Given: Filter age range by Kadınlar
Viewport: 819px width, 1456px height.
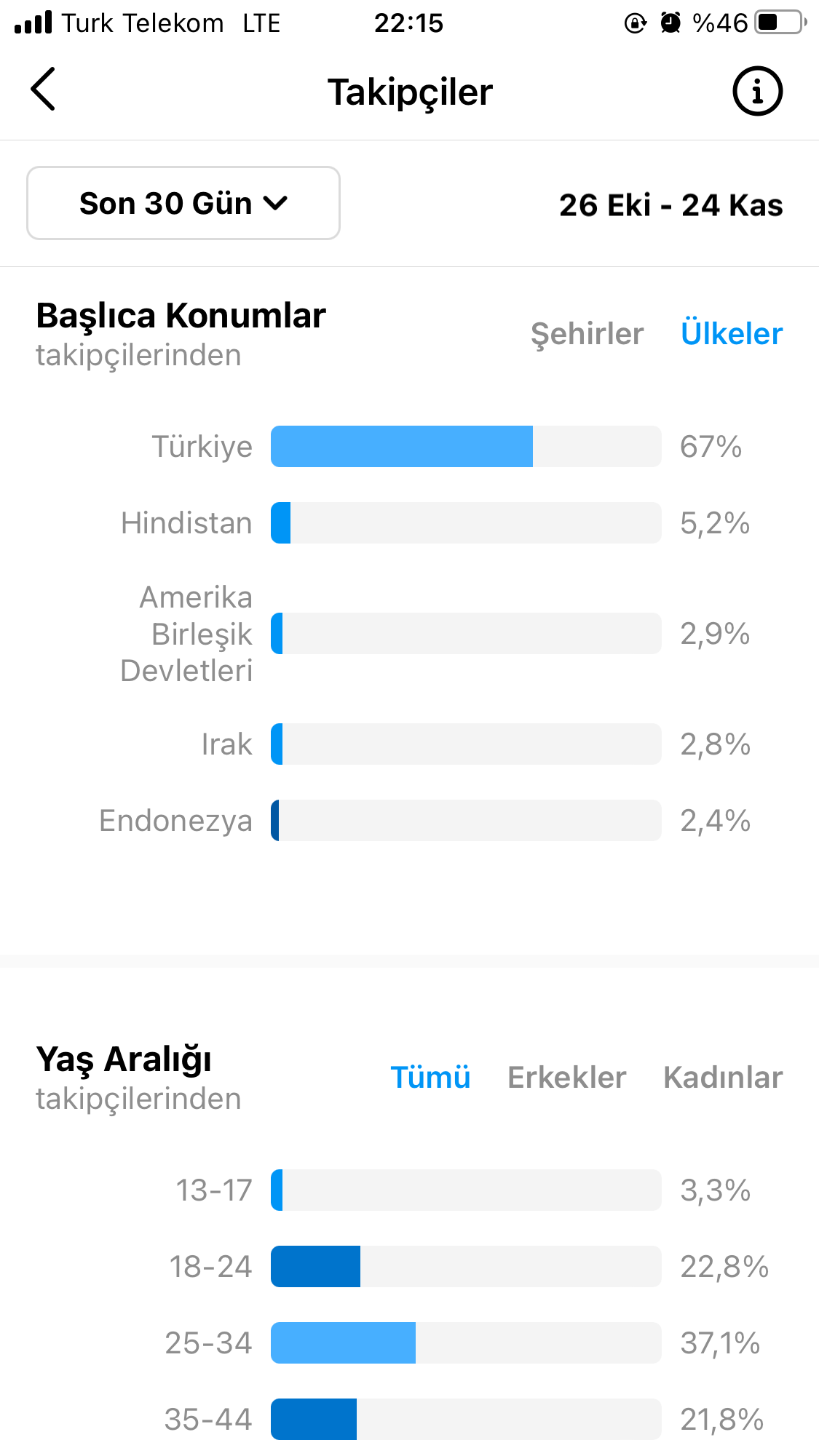Looking at the screenshot, I should [x=723, y=1078].
